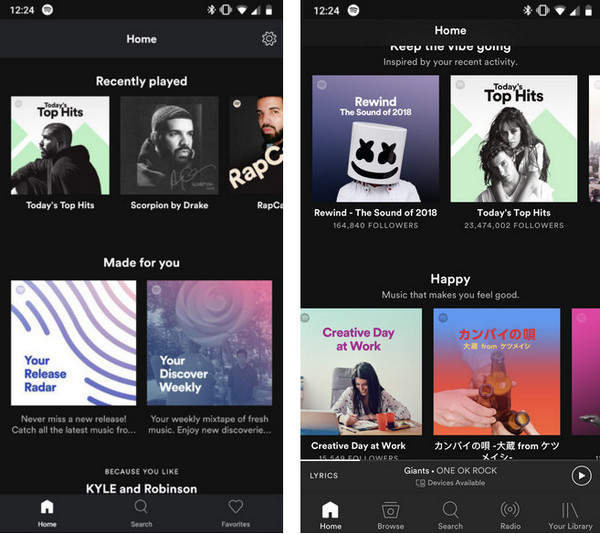Switch to the Browse tab
The width and height of the screenshot is (600, 534).
pyautogui.click(x=391, y=514)
